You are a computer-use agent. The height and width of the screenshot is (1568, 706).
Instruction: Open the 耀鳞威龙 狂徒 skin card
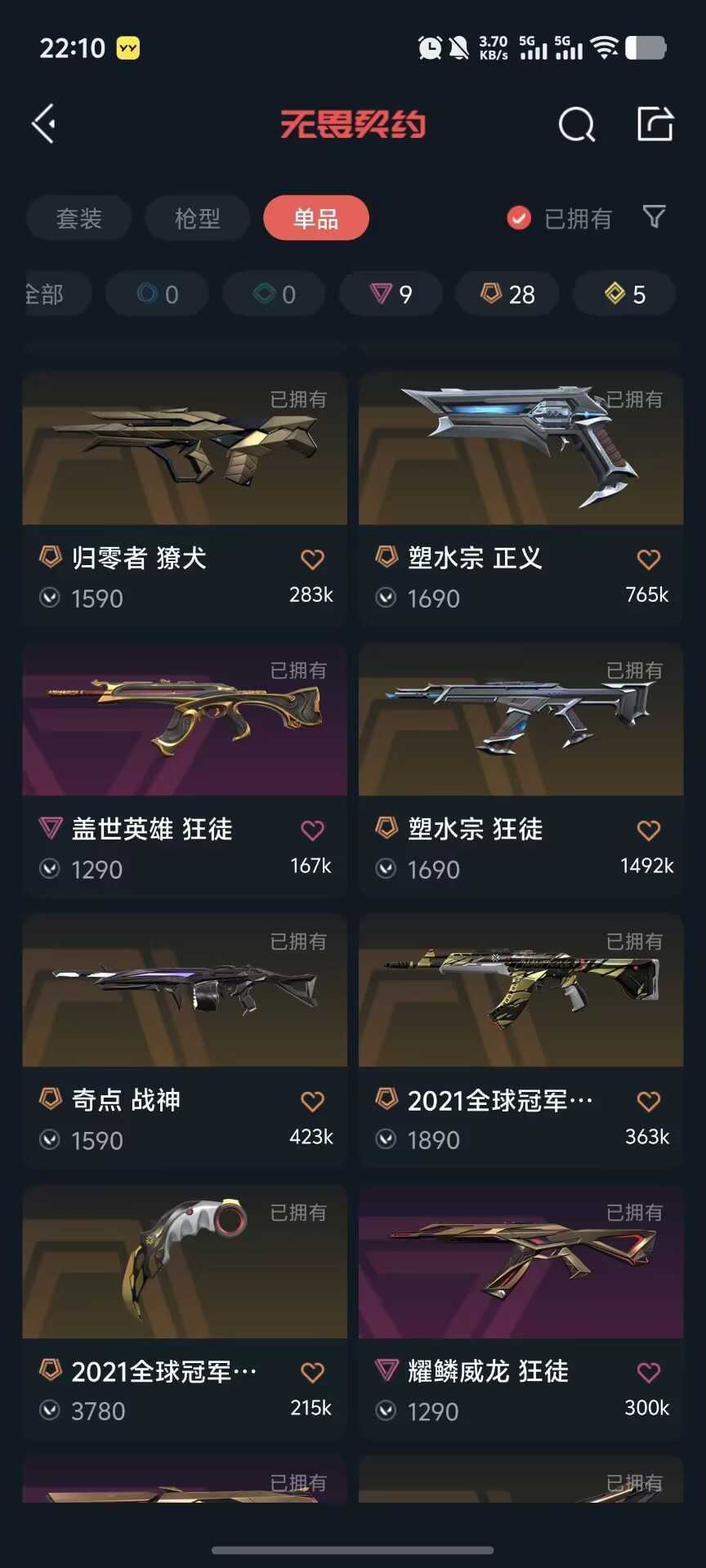point(521,1312)
